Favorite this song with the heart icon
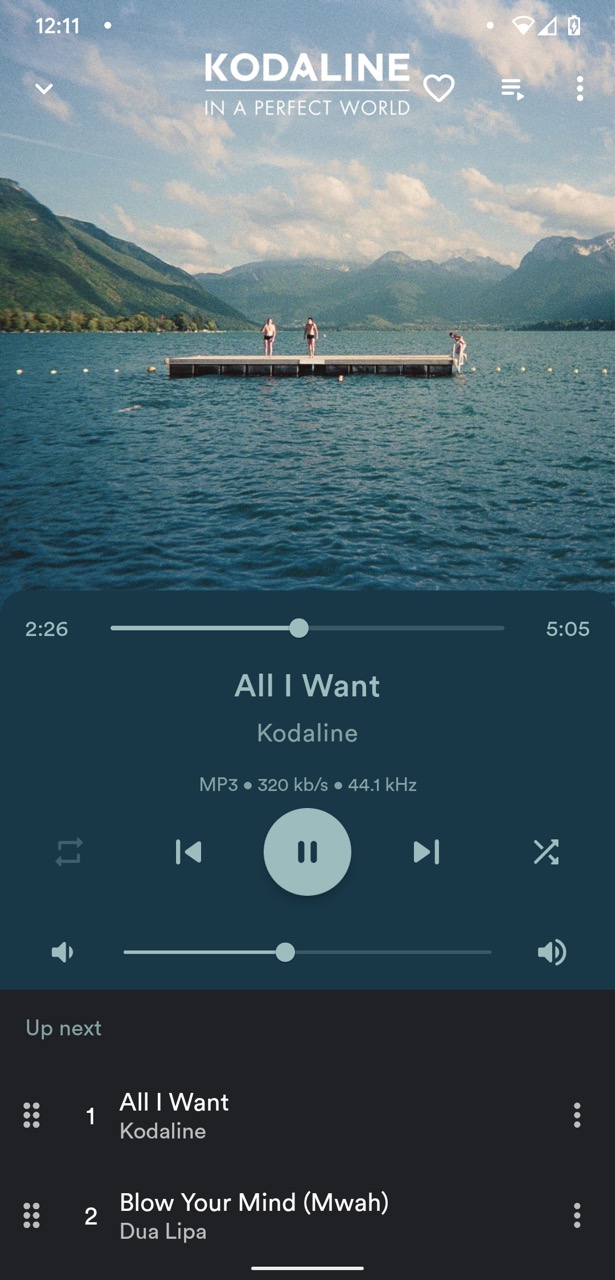This screenshot has width=615, height=1280. click(438, 89)
